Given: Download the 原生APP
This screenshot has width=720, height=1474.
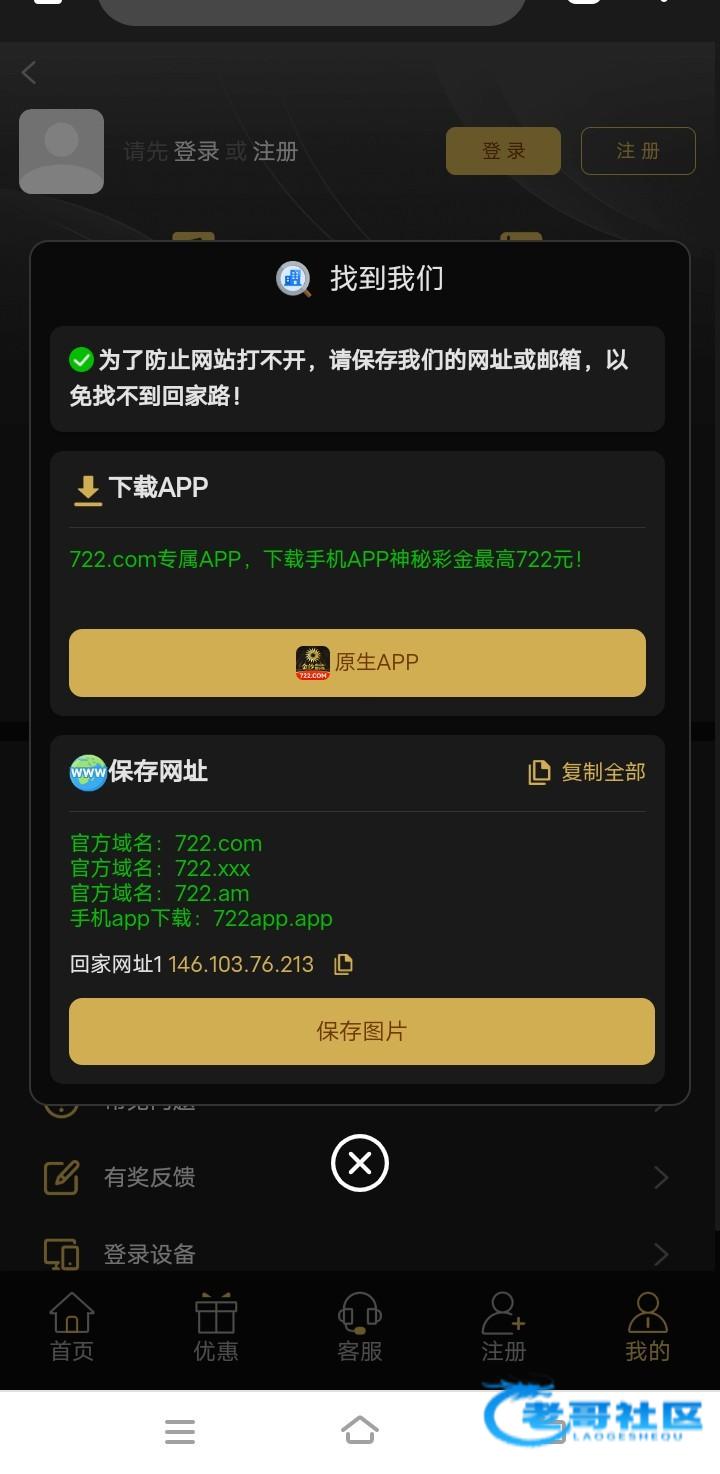Looking at the screenshot, I should pyautogui.click(x=357, y=662).
